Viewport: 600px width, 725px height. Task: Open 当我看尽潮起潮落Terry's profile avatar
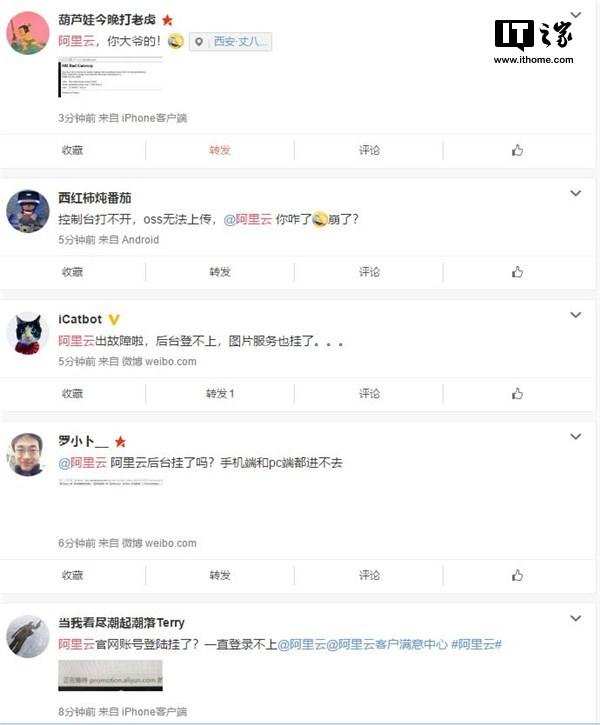27,637
